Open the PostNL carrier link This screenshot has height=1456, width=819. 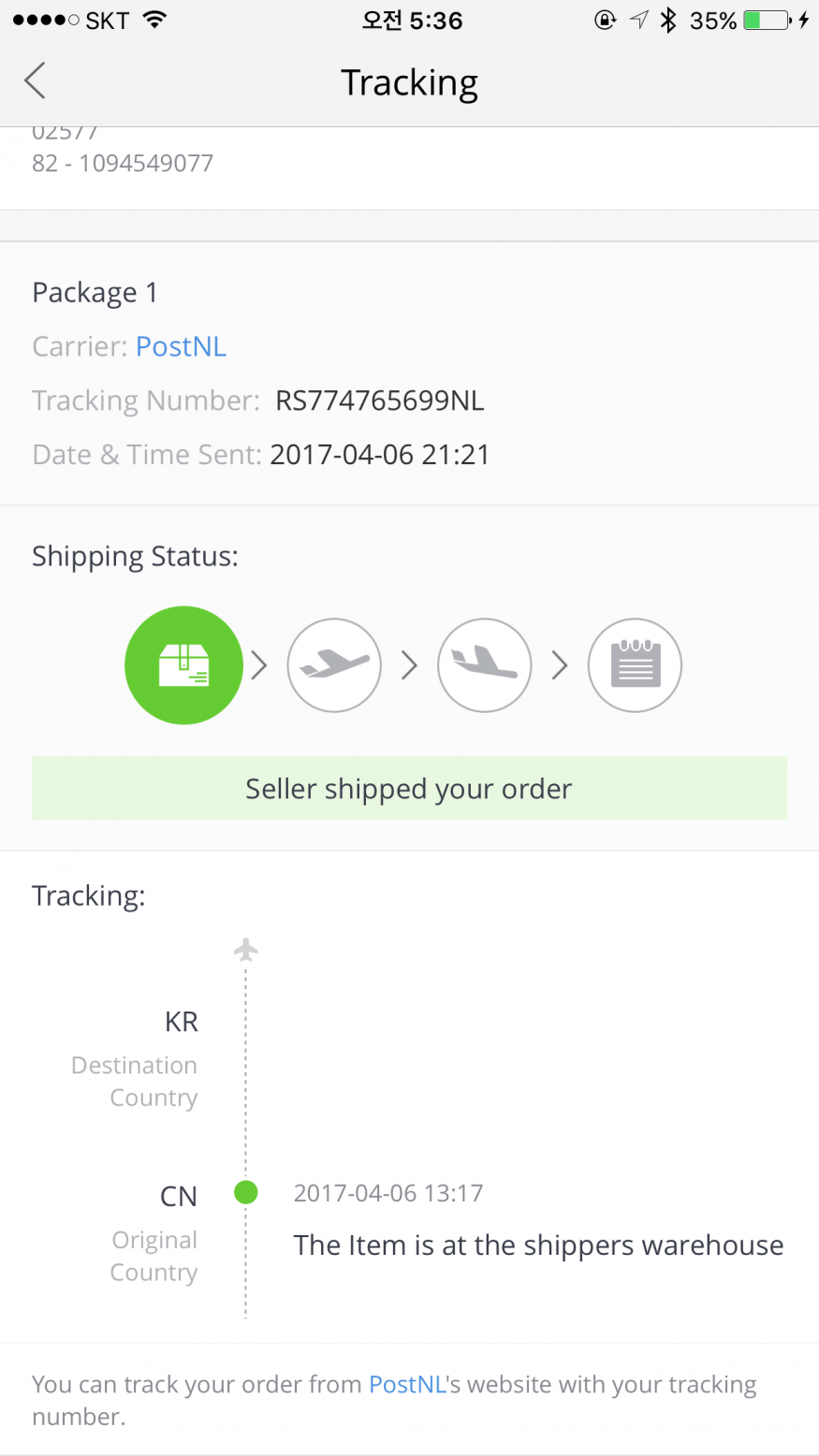[181, 346]
